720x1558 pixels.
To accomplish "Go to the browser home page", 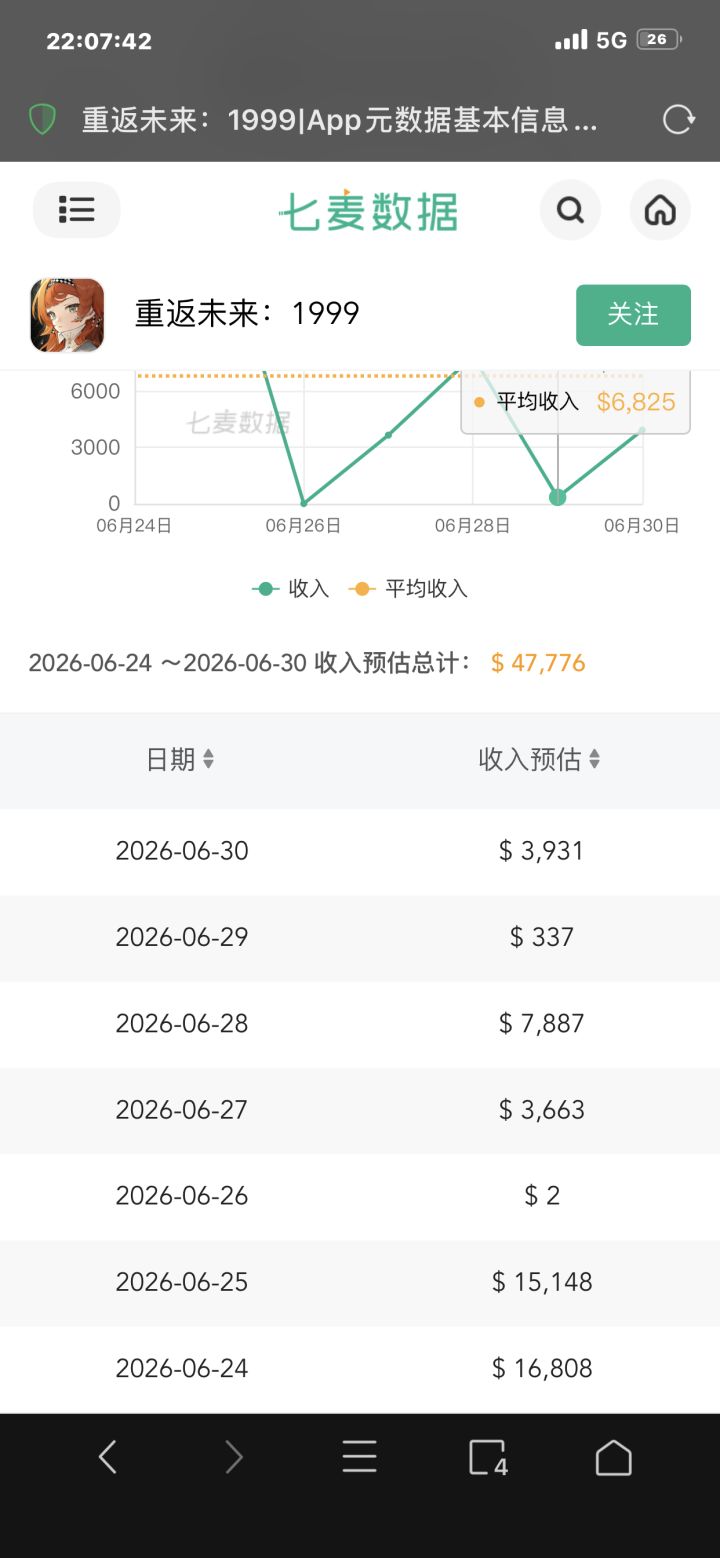I will coord(614,1458).
